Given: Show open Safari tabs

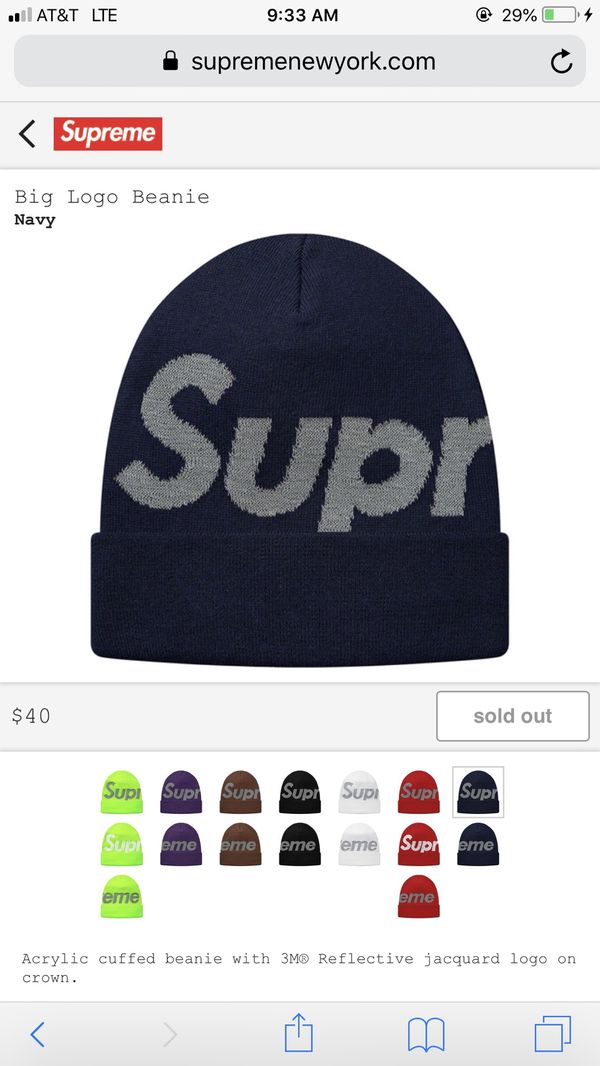Looking at the screenshot, I should click(552, 1034).
